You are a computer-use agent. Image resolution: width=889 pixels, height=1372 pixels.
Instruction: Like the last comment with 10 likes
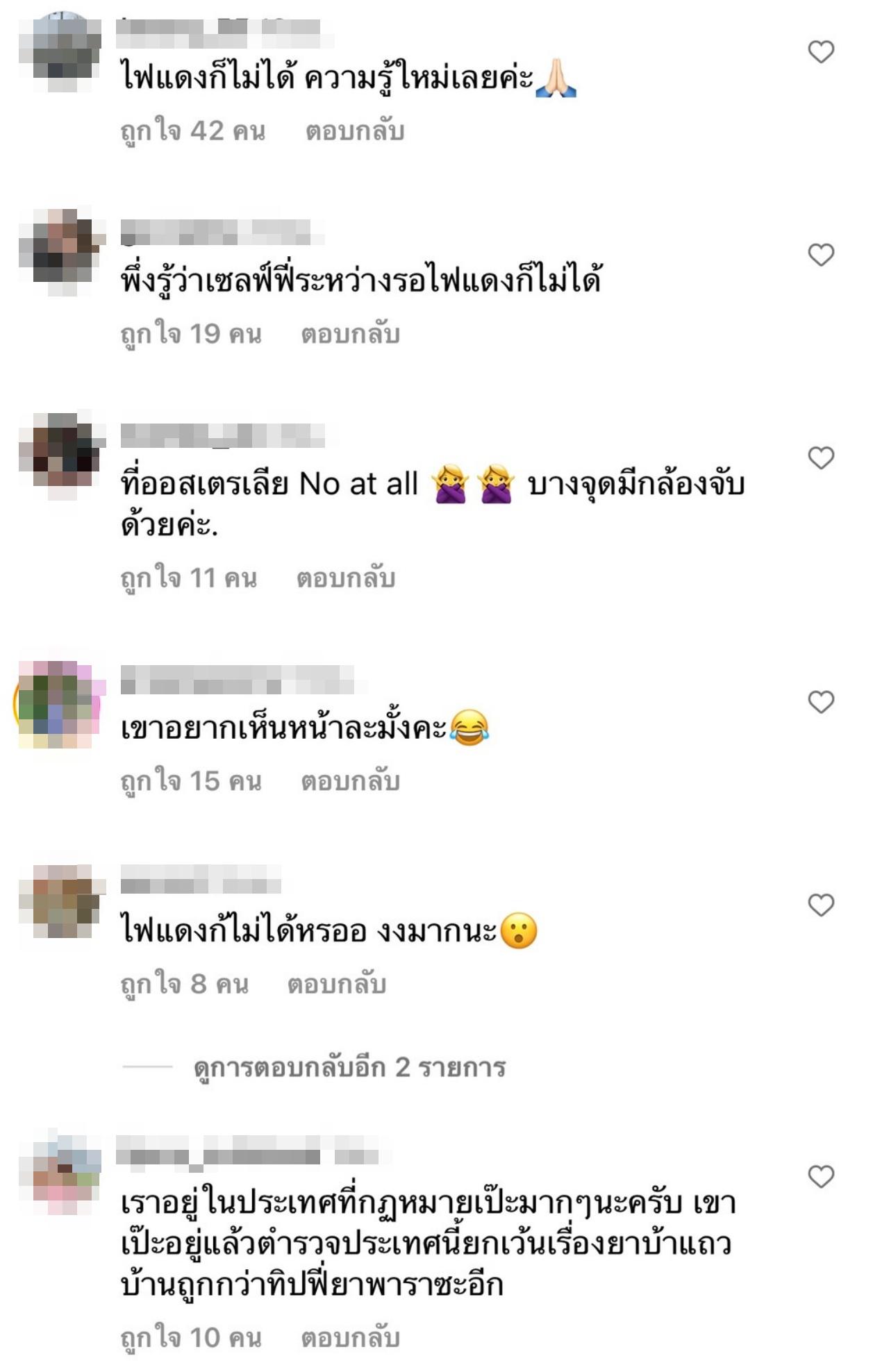(x=821, y=1177)
